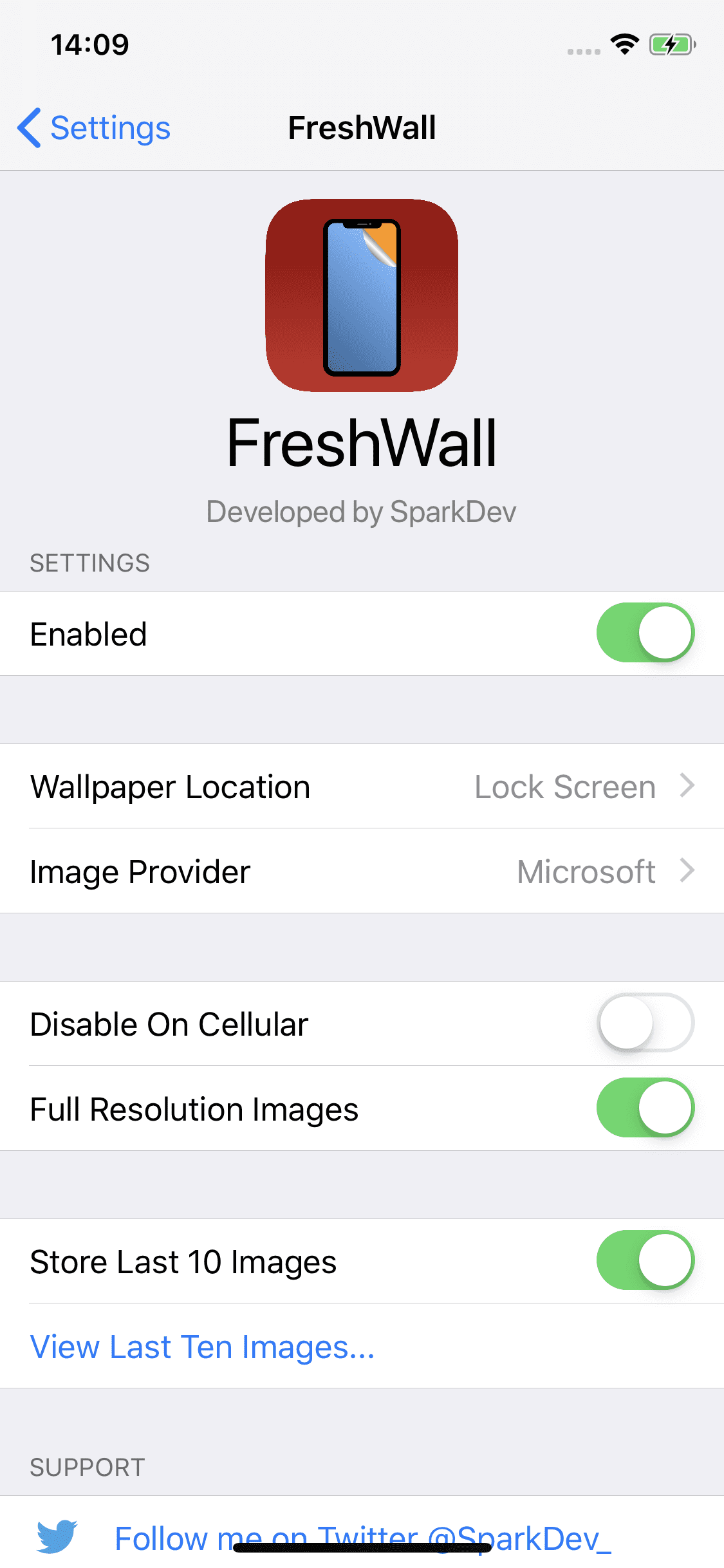The height and width of the screenshot is (1568, 724).
Task: Turn off Full Resolution Images
Action: (x=645, y=1108)
